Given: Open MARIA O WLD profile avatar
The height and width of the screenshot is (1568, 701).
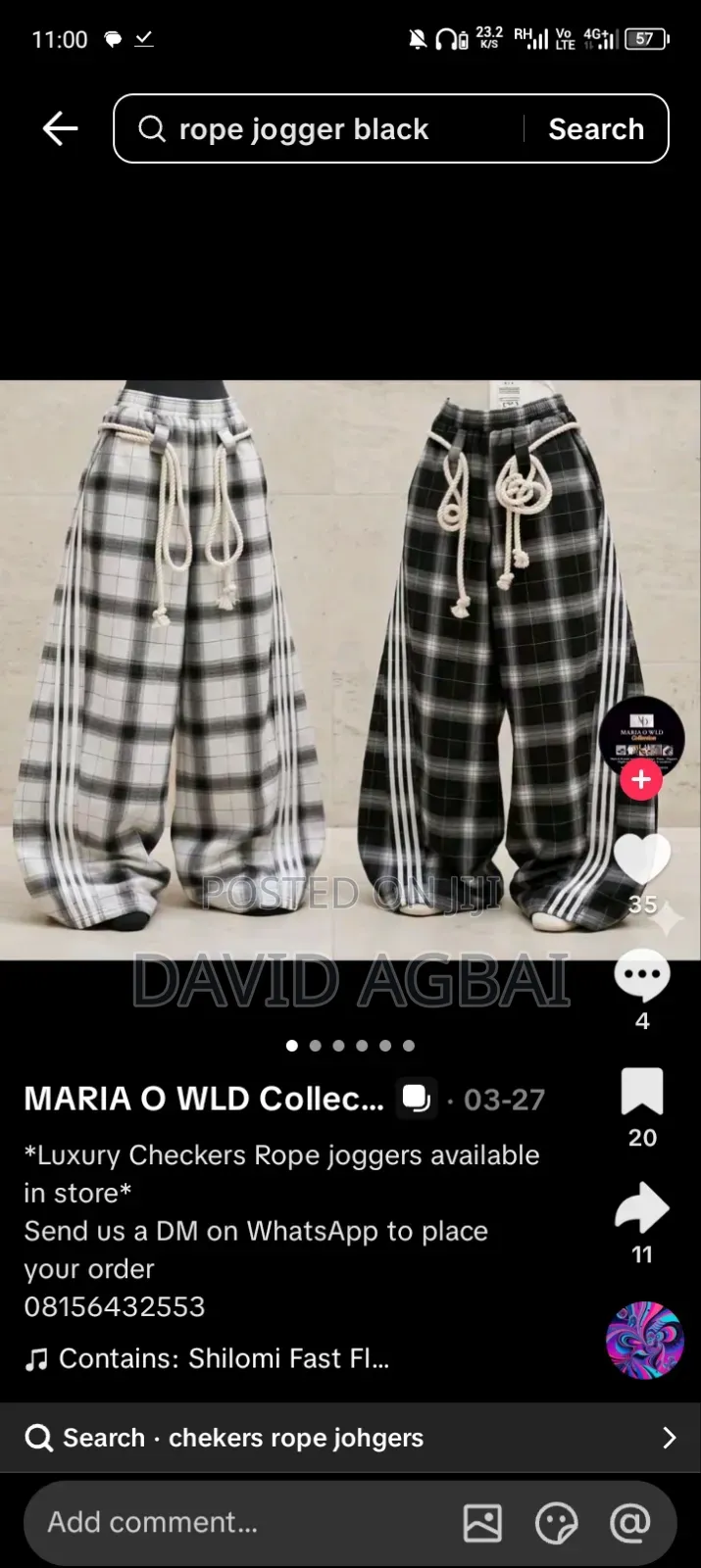Looking at the screenshot, I should tap(642, 739).
